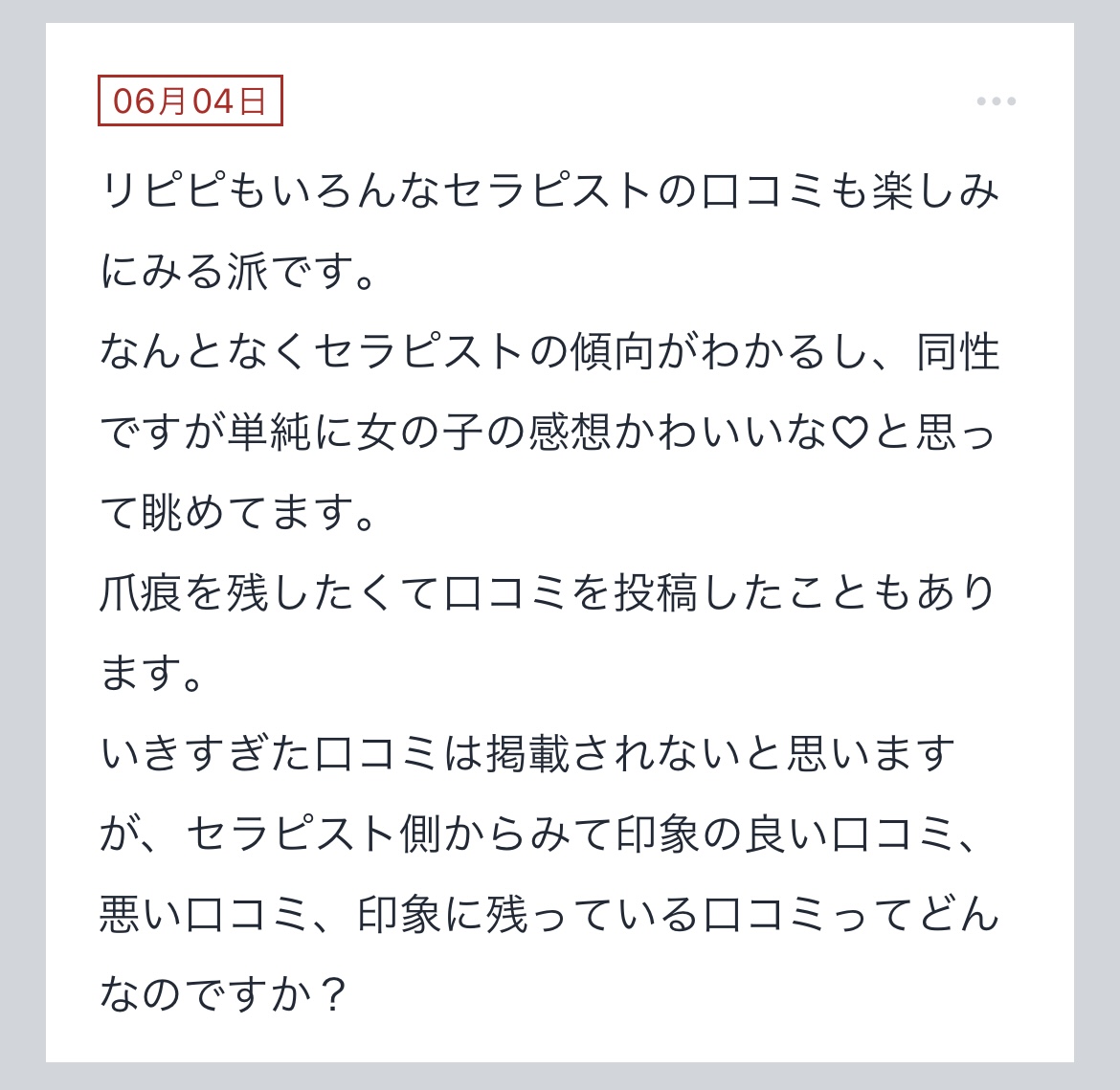Open the three-dot overflow menu
1120x1090 pixels.
click(x=996, y=100)
